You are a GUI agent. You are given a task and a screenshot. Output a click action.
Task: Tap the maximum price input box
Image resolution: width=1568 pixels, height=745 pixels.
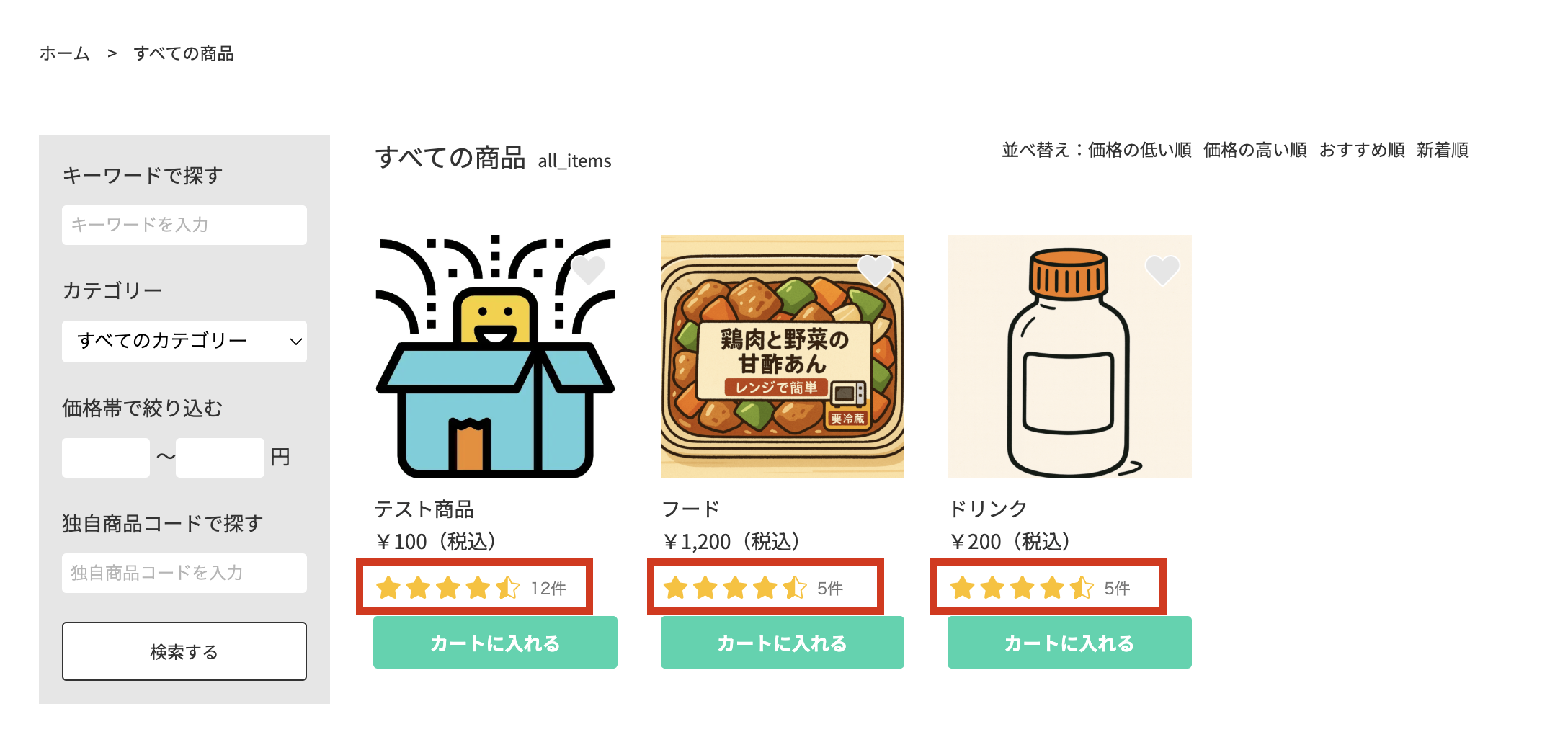220,458
